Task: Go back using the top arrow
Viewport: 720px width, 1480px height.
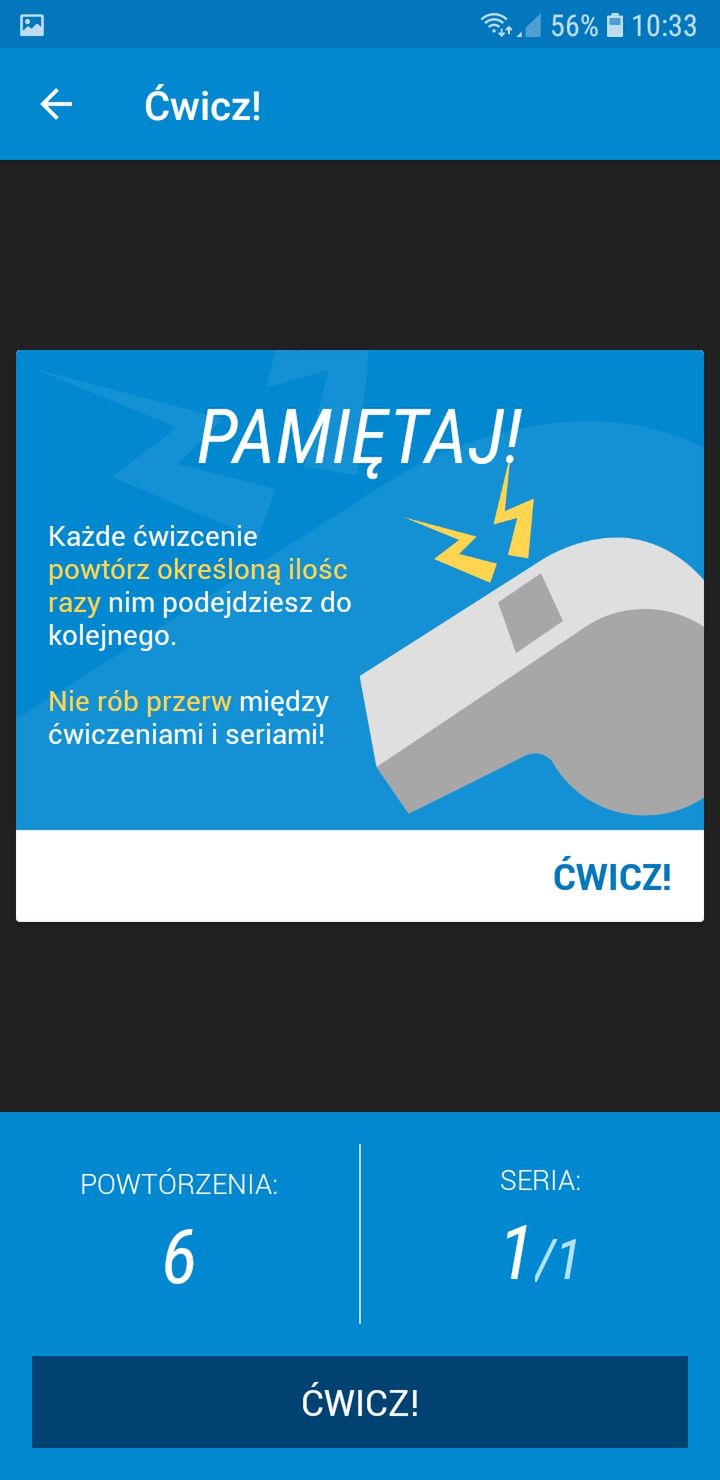Action: point(56,104)
